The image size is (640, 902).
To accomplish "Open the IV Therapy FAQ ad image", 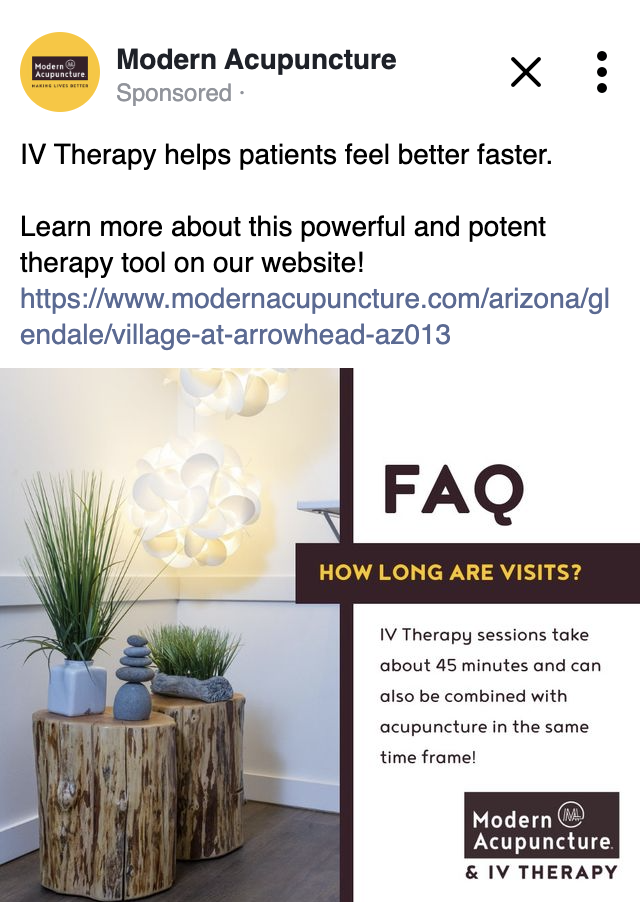I will 320,634.
